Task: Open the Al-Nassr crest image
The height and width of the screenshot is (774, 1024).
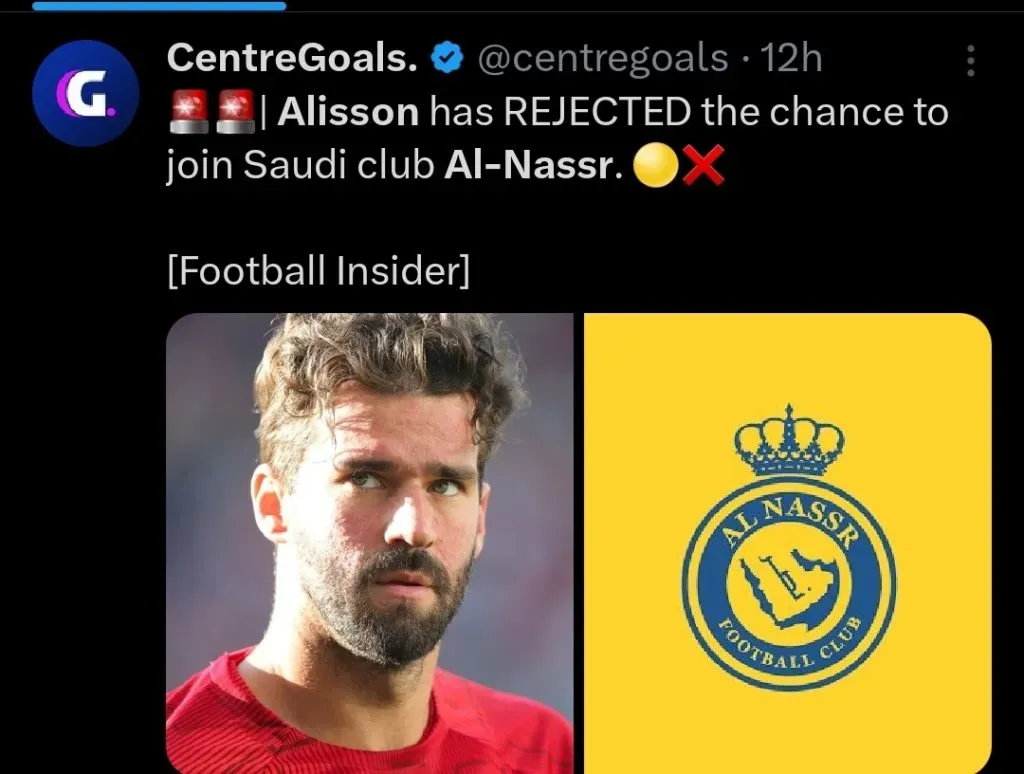Action: pyautogui.click(x=788, y=540)
